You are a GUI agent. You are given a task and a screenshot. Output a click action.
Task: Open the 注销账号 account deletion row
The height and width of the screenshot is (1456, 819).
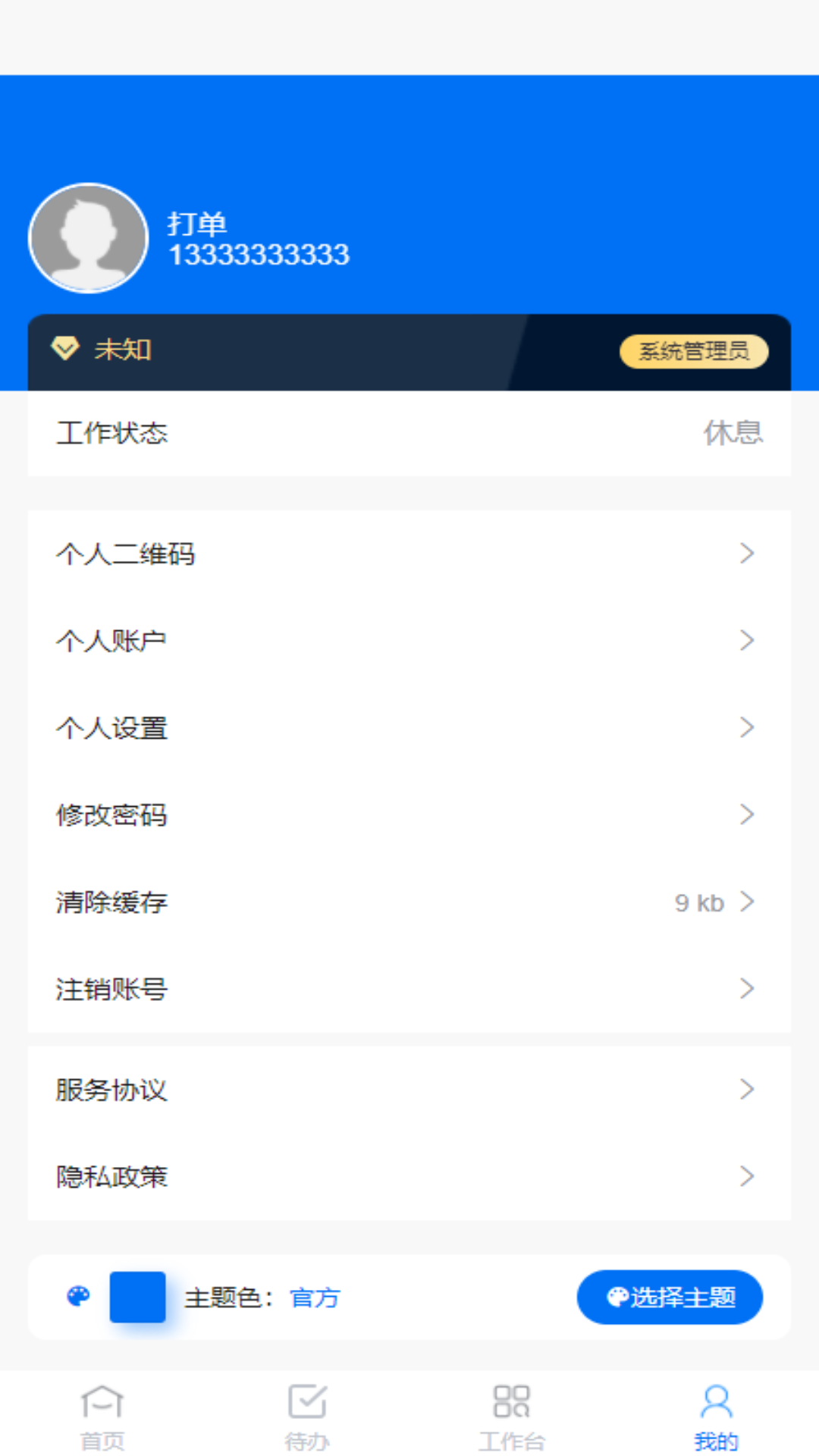[409, 989]
